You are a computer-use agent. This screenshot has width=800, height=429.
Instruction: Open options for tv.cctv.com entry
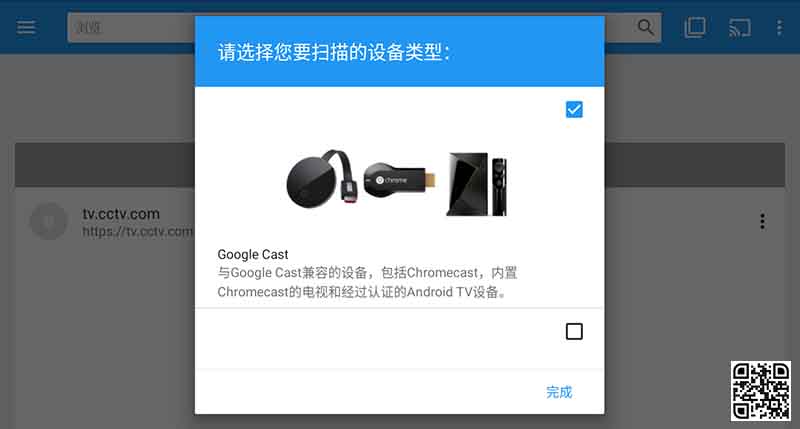coord(762,221)
